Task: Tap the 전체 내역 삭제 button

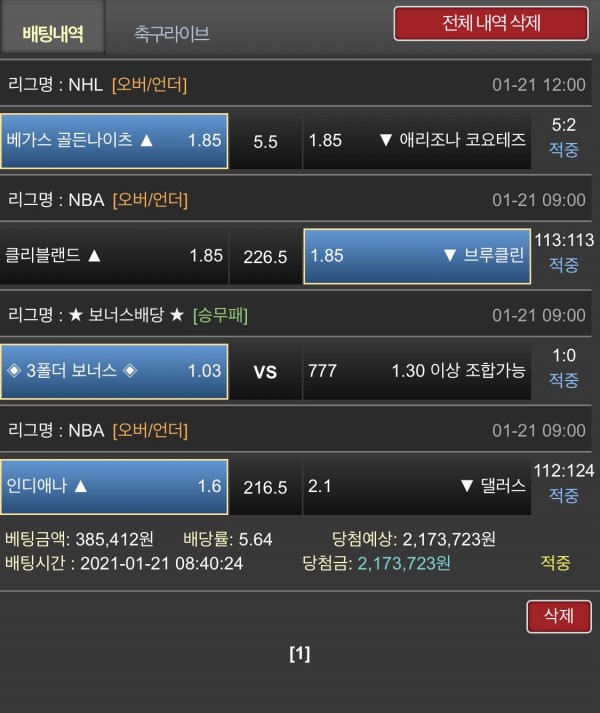Action: point(490,23)
